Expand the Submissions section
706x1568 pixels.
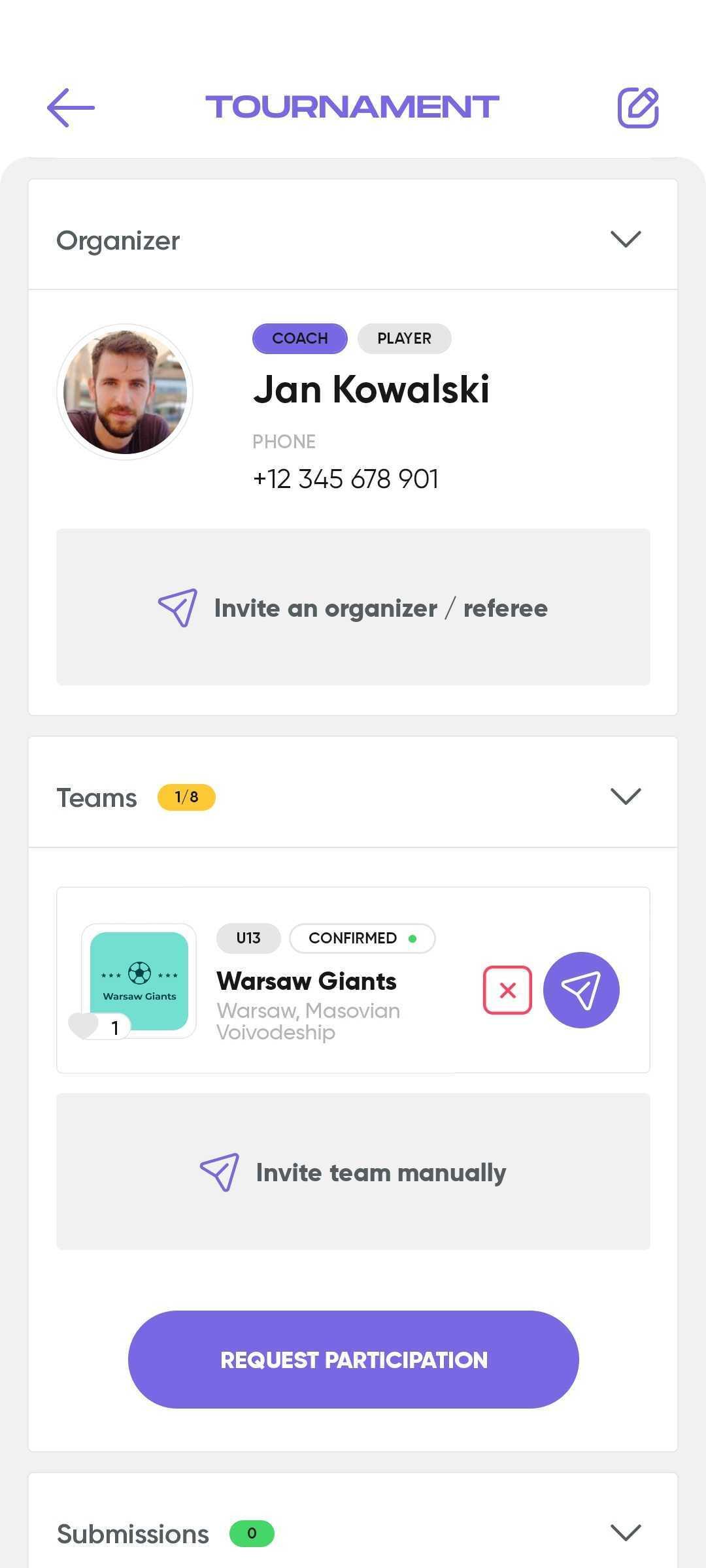(626, 1533)
